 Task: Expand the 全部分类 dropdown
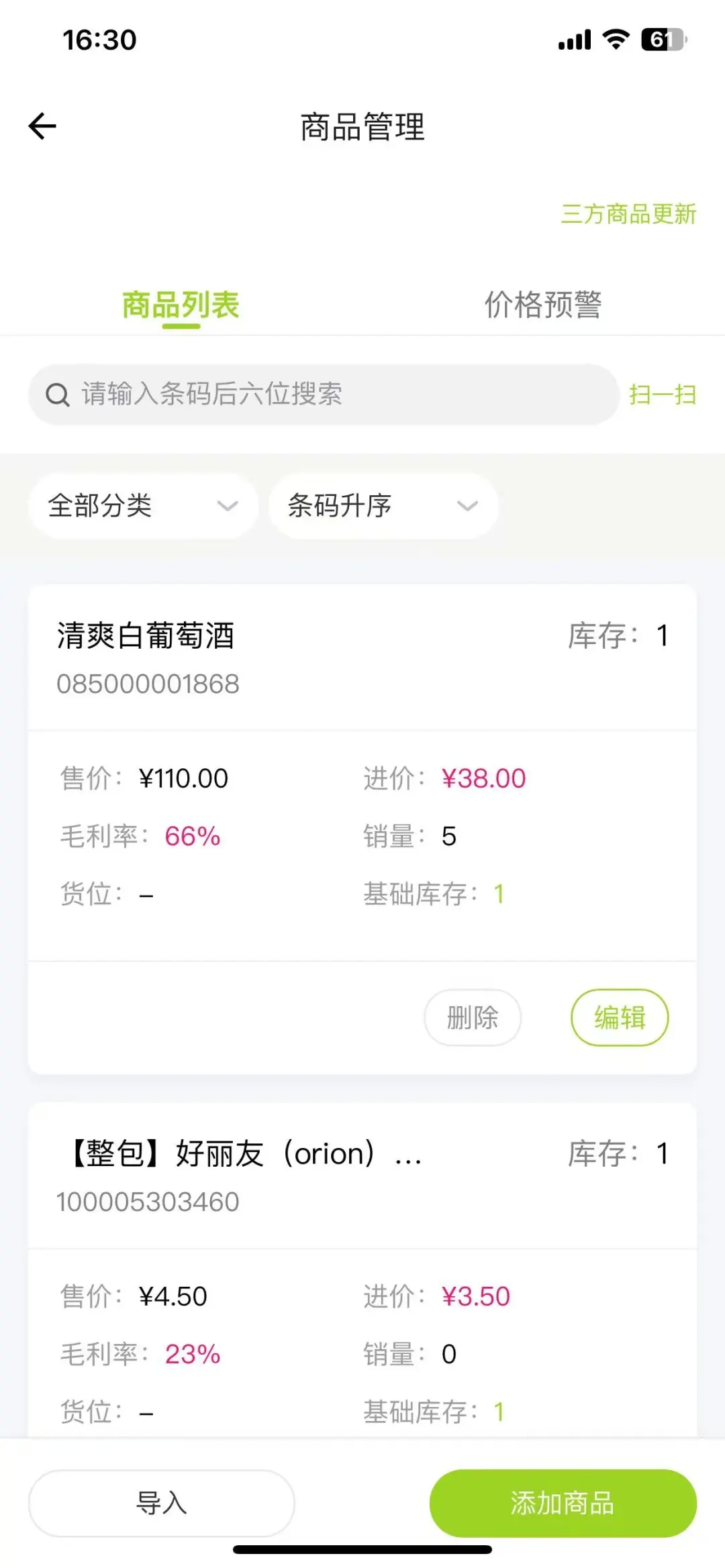click(x=143, y=505)
